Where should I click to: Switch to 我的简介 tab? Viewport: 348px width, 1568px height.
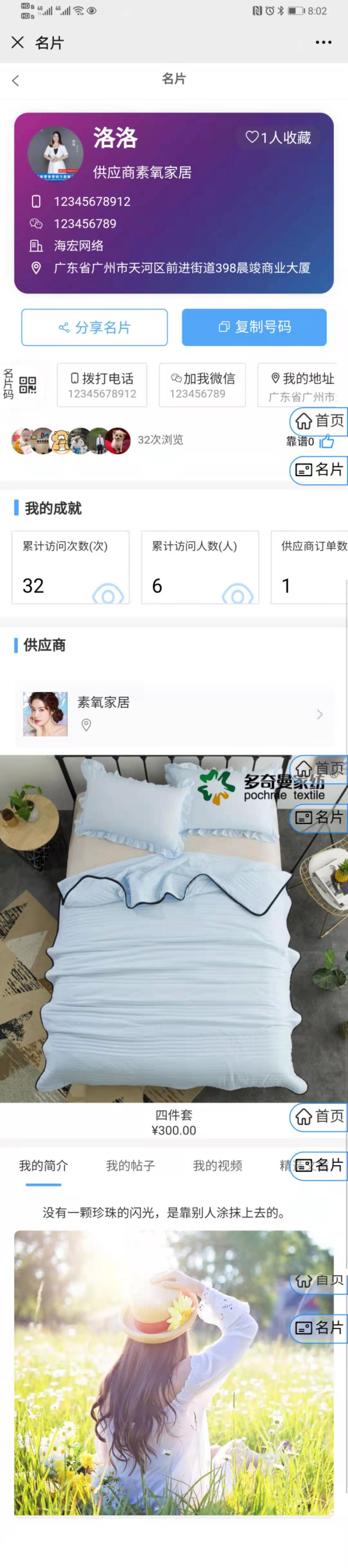(x=43, y=1165)
